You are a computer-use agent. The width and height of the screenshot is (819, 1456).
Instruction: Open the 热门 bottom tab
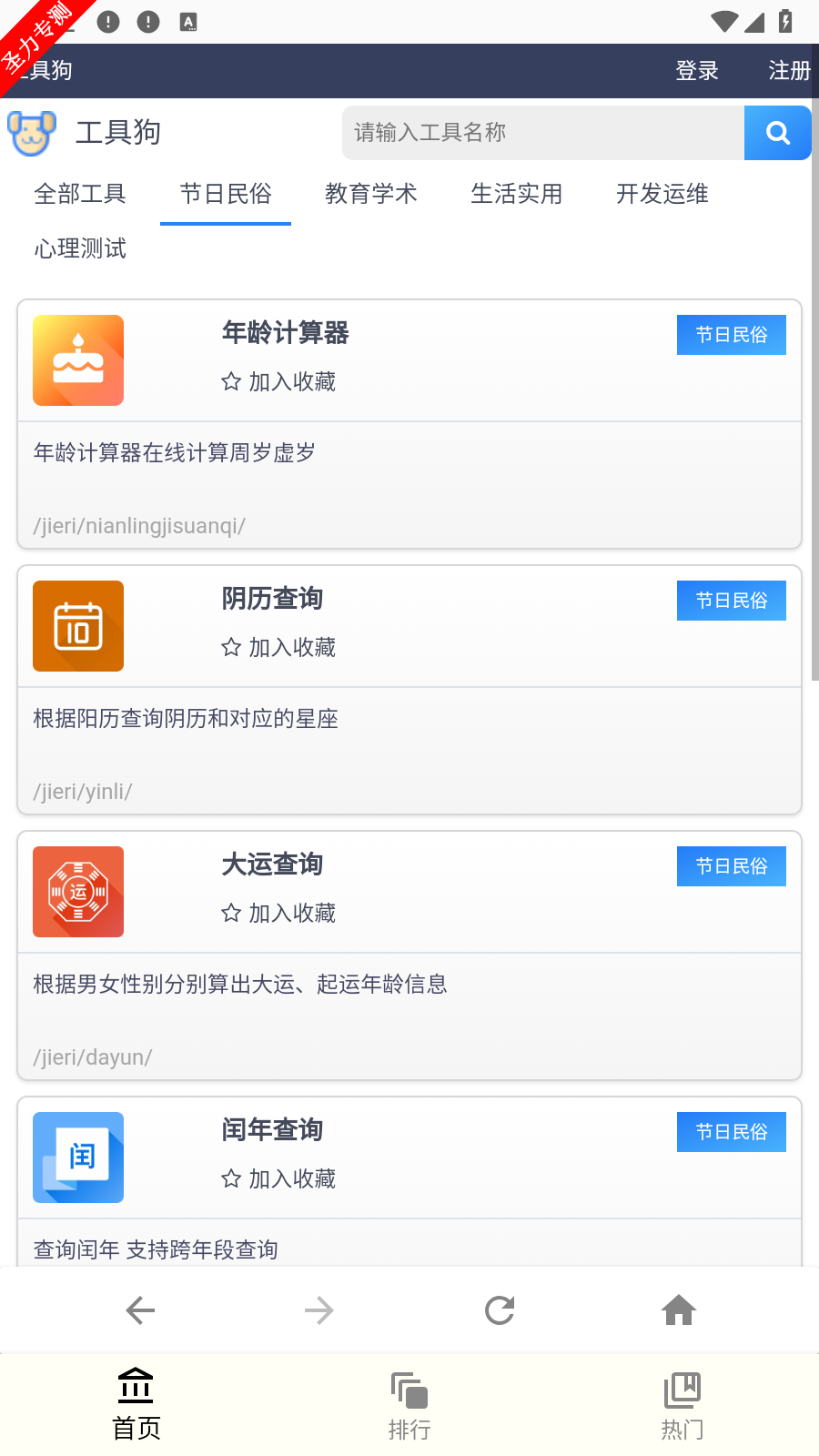[682, 1406]
